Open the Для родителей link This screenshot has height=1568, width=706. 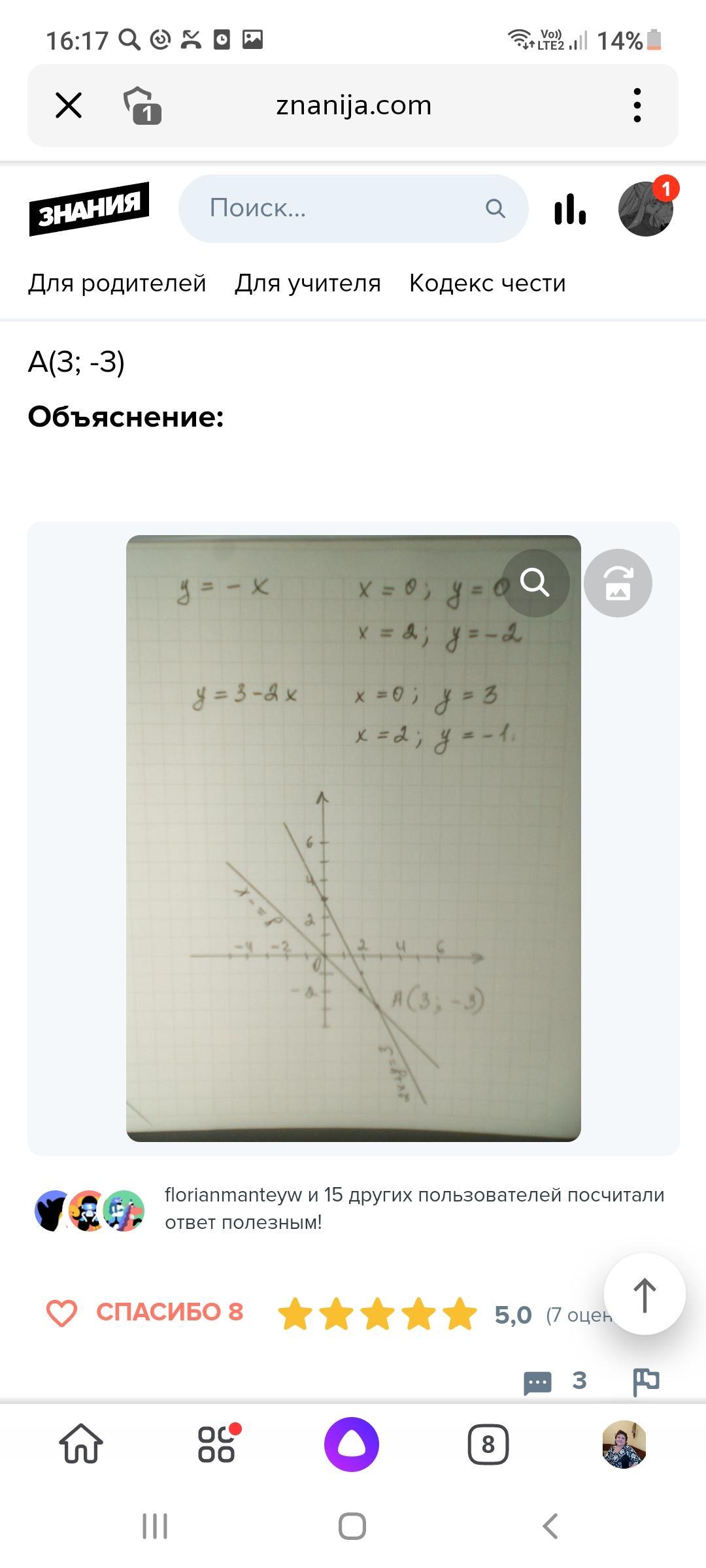[x=117, y=283]
